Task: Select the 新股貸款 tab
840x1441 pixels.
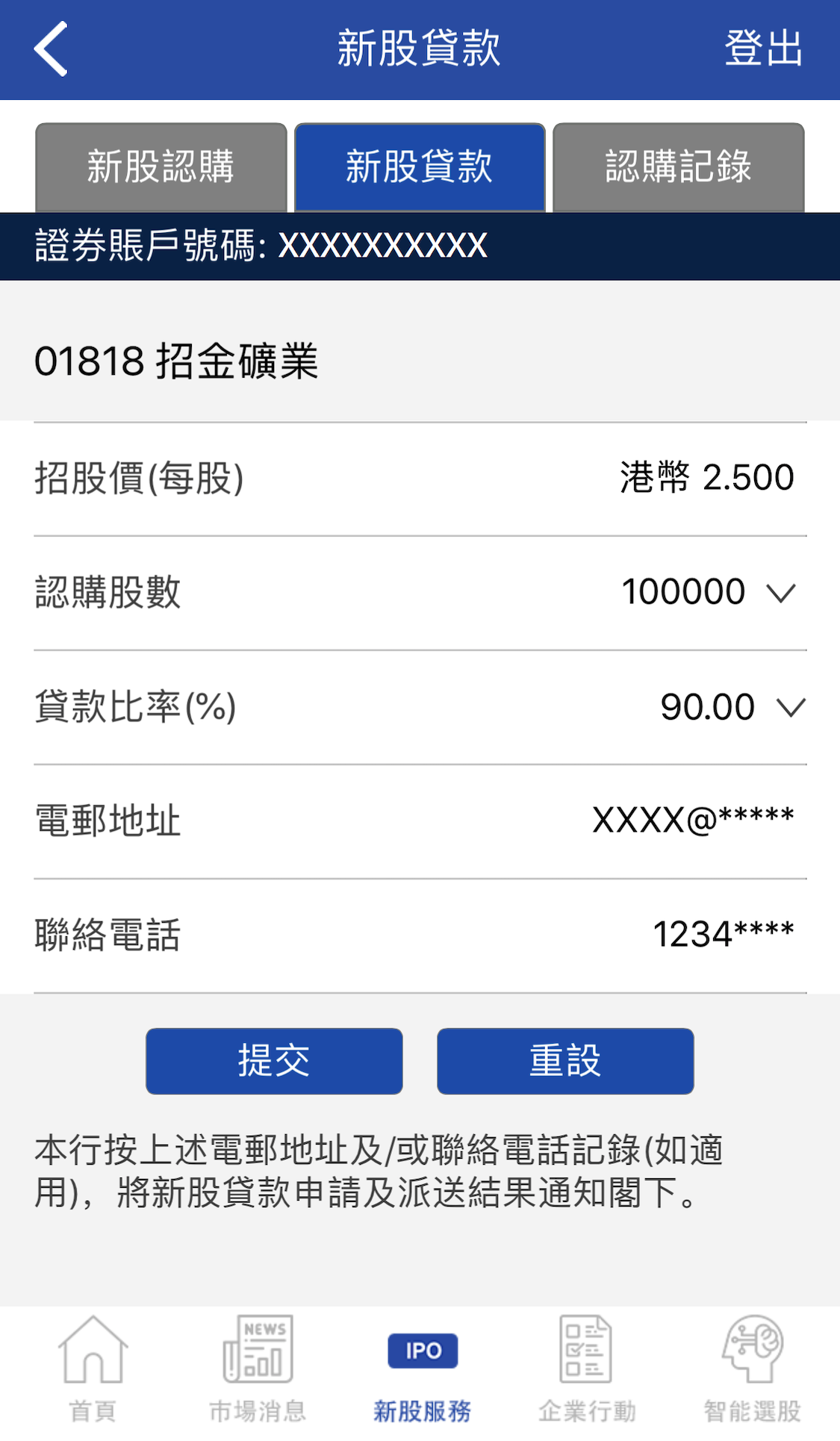Action: (420, 167)
